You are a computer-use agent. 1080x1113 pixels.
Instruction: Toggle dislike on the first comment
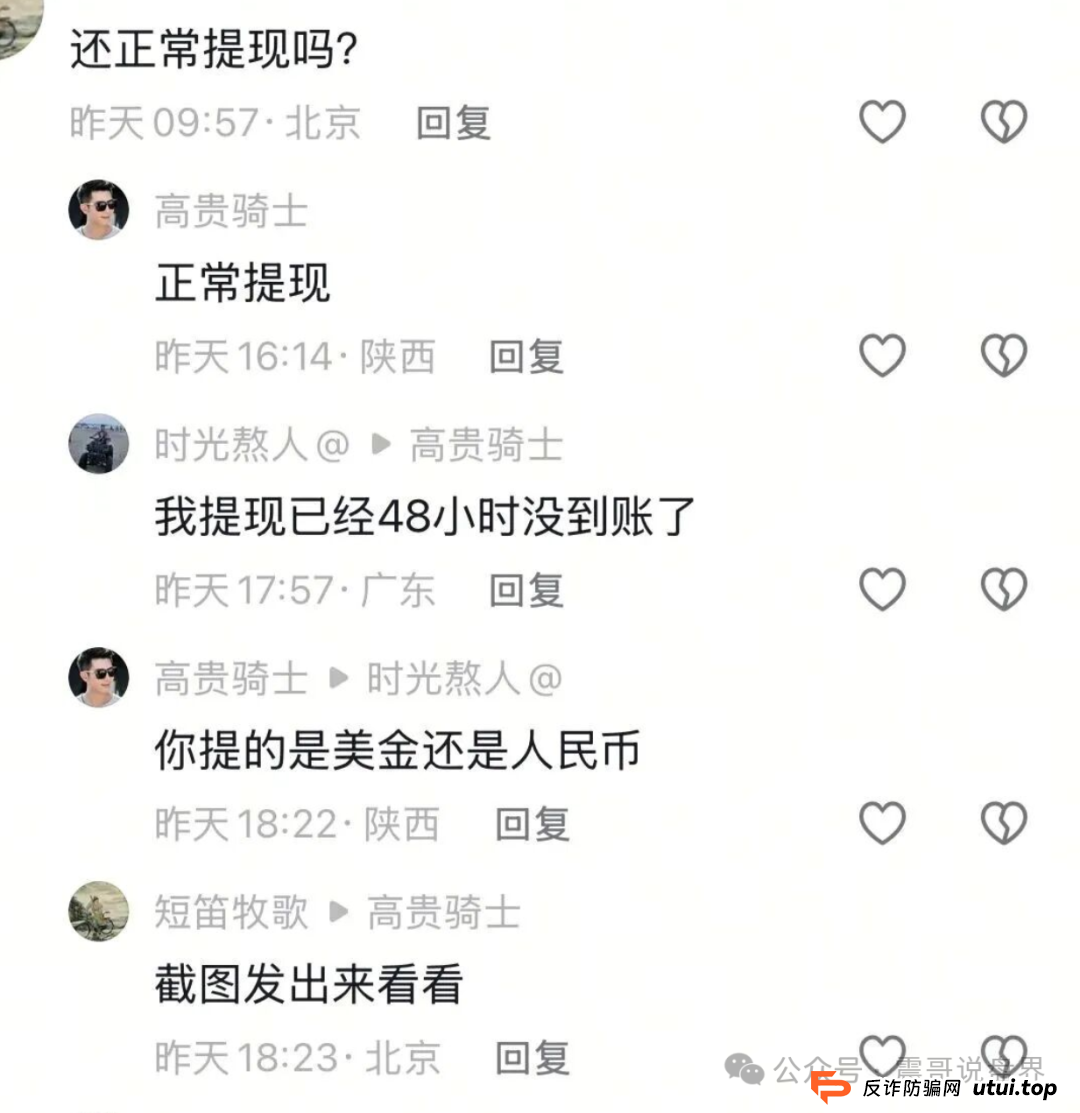[x=1003, y=120]
